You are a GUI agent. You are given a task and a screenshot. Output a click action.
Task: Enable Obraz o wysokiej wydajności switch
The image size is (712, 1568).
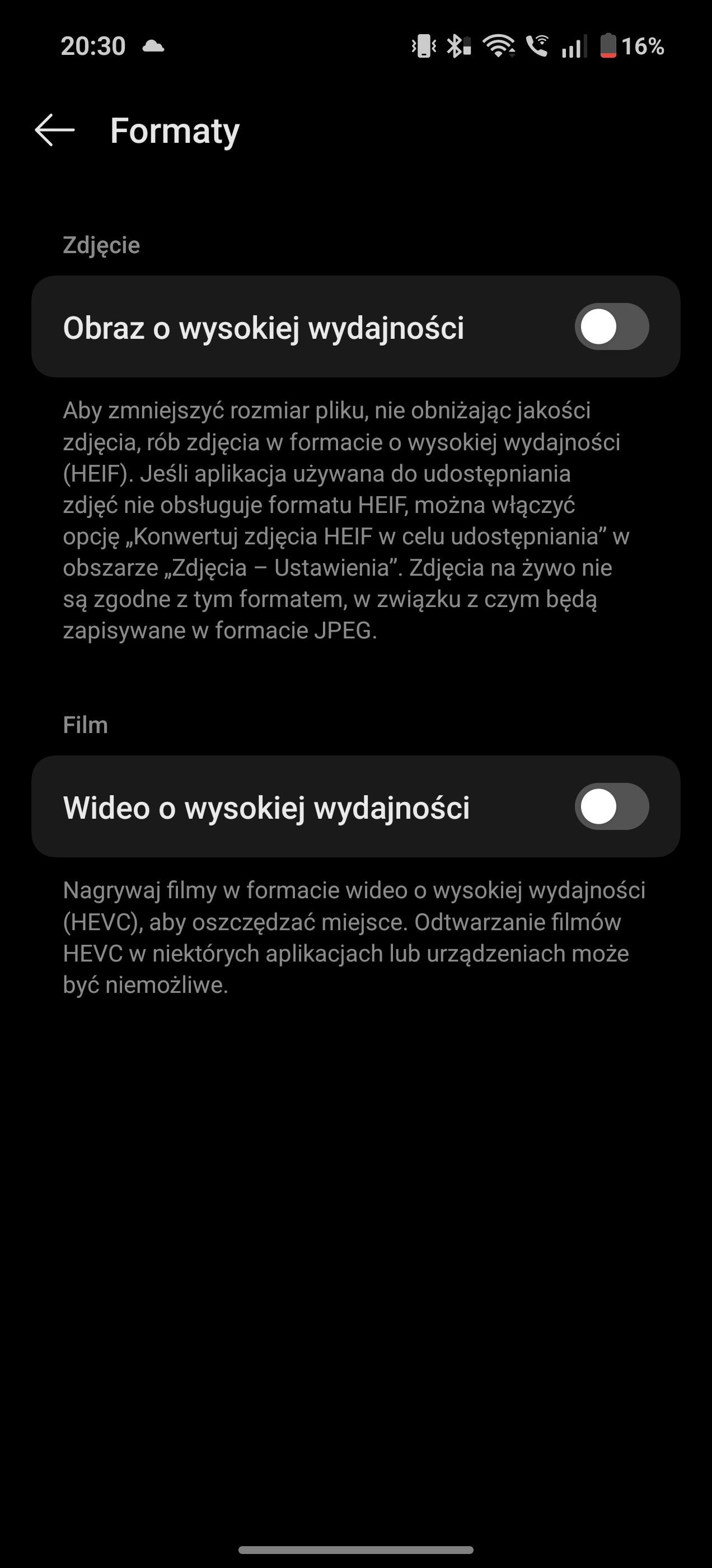tap(612, 327)
